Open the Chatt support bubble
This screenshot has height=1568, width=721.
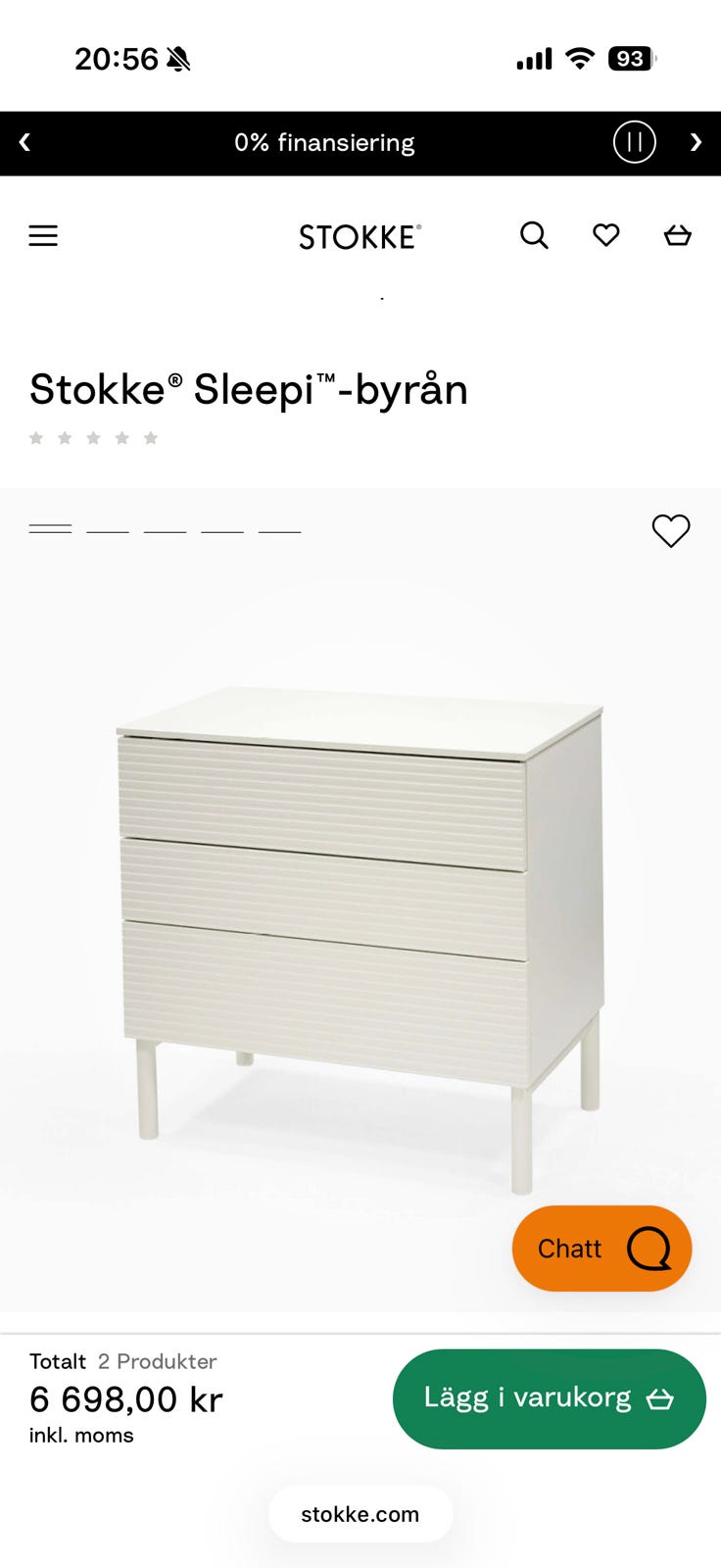pyautogui.click(x=601, y=1249)
